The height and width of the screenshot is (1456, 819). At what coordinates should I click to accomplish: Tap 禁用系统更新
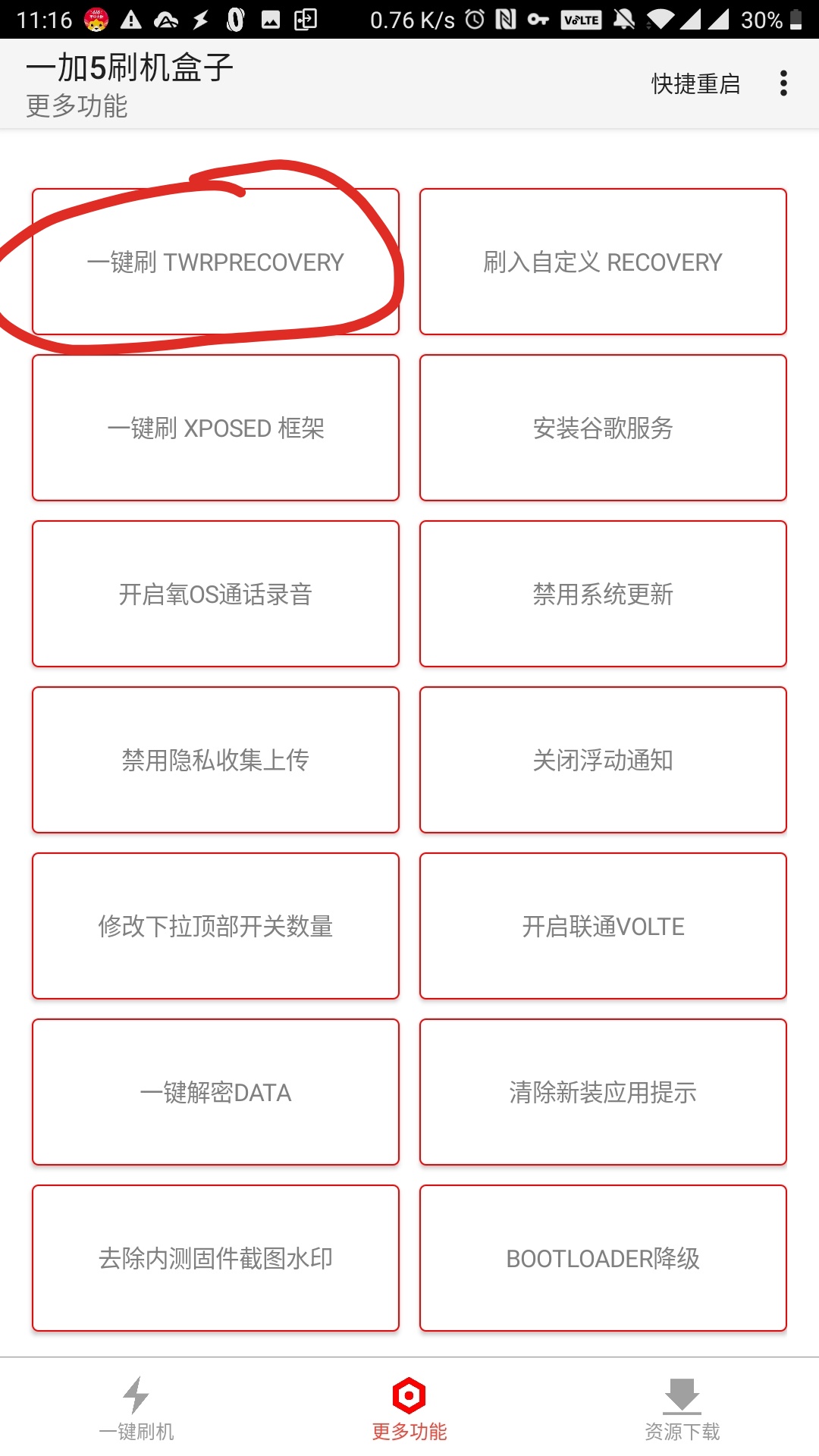603,594
